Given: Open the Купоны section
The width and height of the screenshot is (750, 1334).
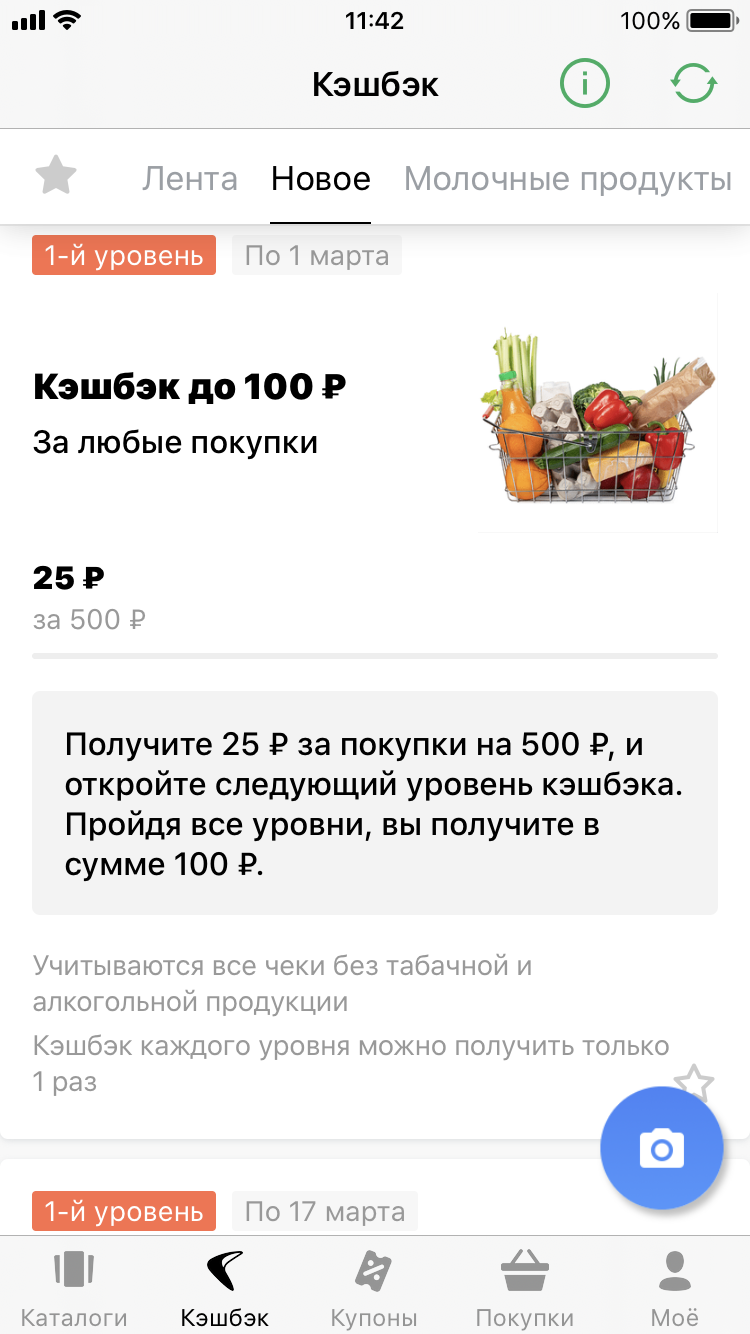Looking at the screenshot, I should click(374, 1288).
